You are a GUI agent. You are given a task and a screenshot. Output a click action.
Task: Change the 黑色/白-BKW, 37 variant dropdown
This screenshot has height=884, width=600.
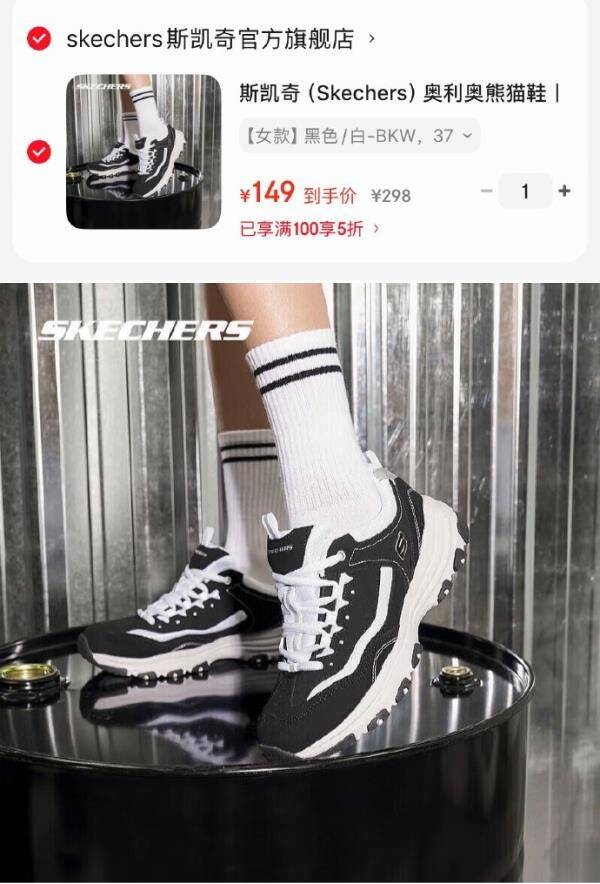point(360,135)
